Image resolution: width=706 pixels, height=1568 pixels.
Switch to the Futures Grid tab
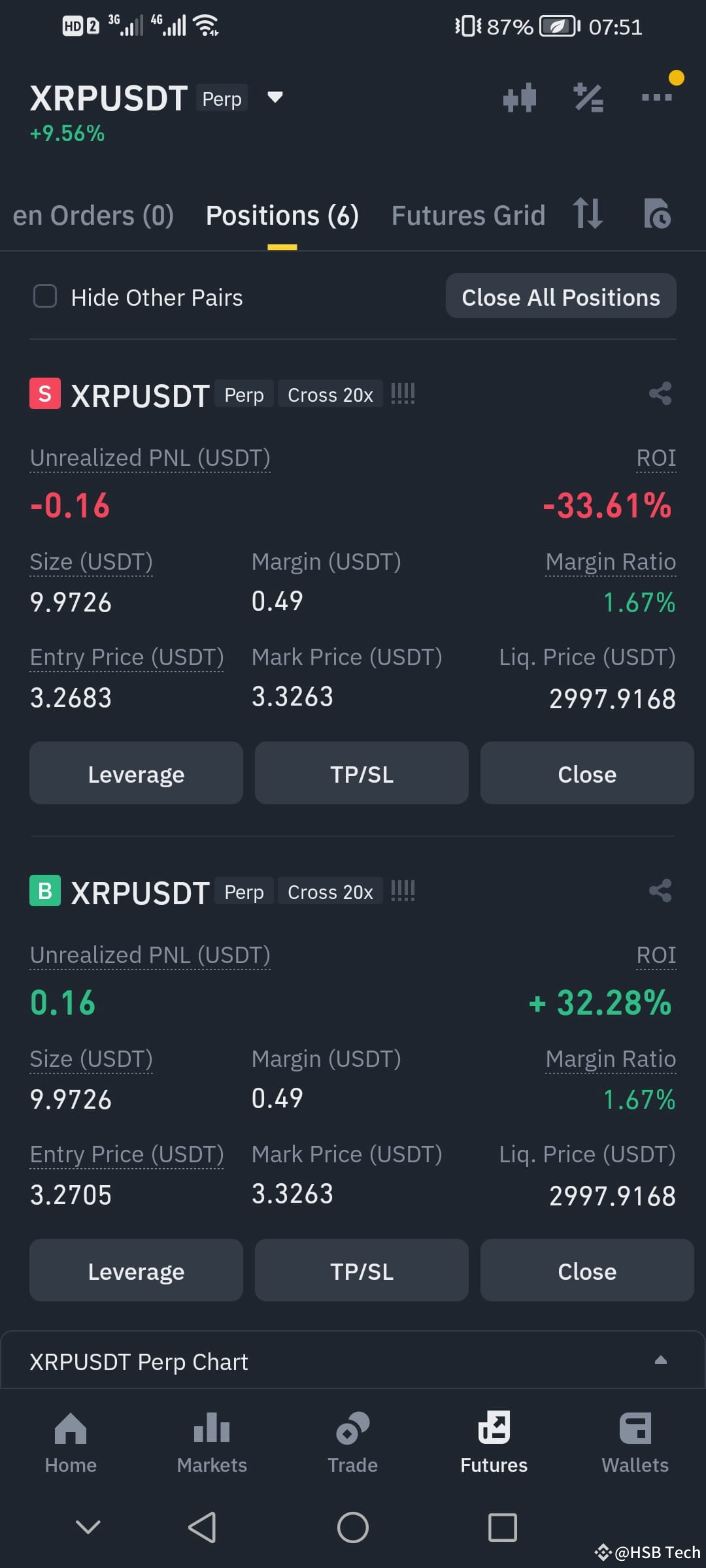point(468,214)
